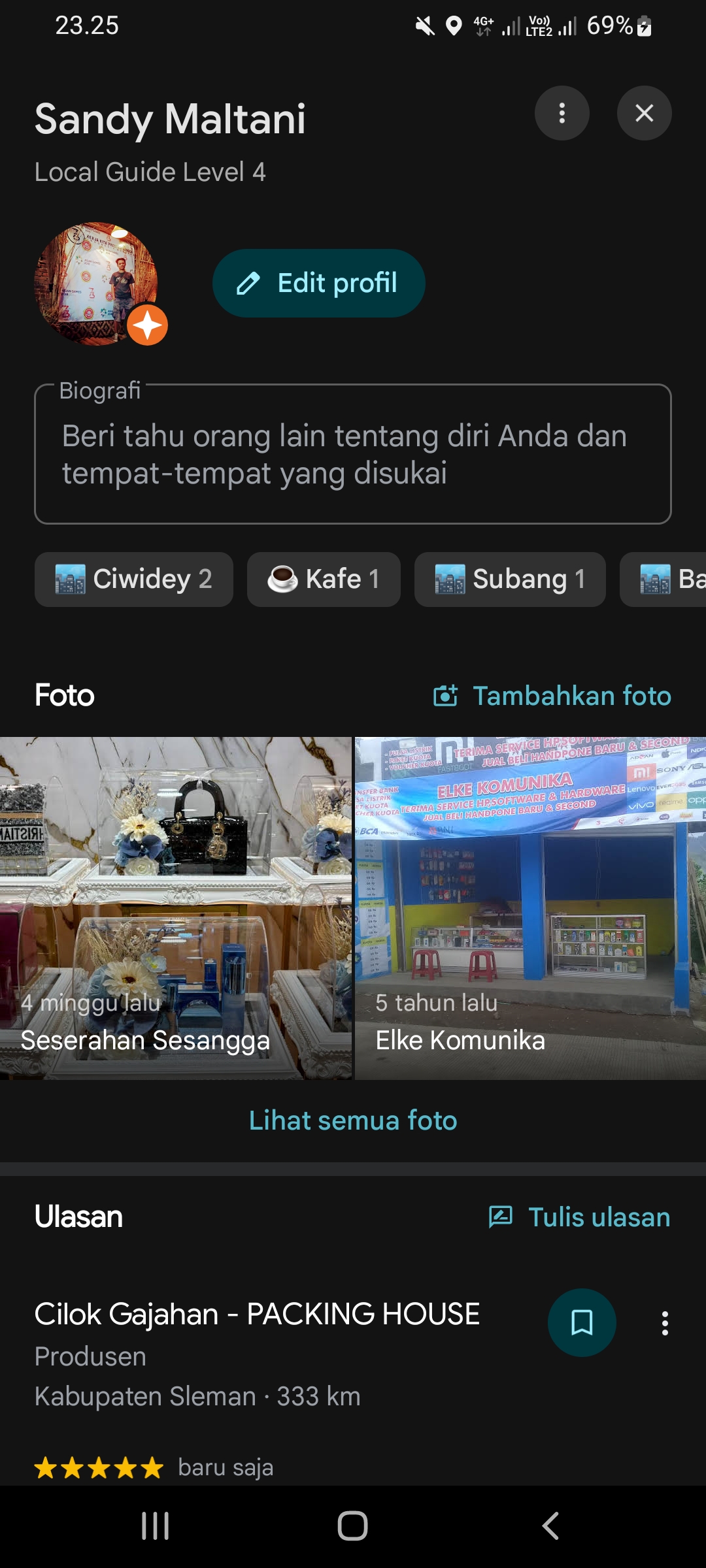
Task: Open more options for Cilok Gajahan review
Action: click(665, 1323)
